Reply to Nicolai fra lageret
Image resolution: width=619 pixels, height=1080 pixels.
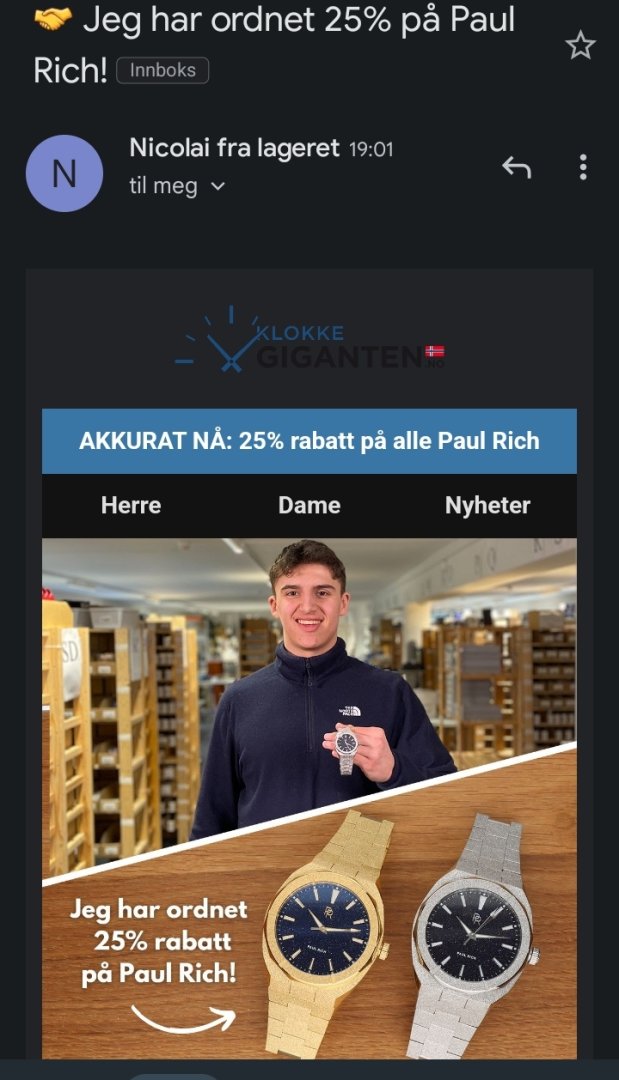(516, 167)
